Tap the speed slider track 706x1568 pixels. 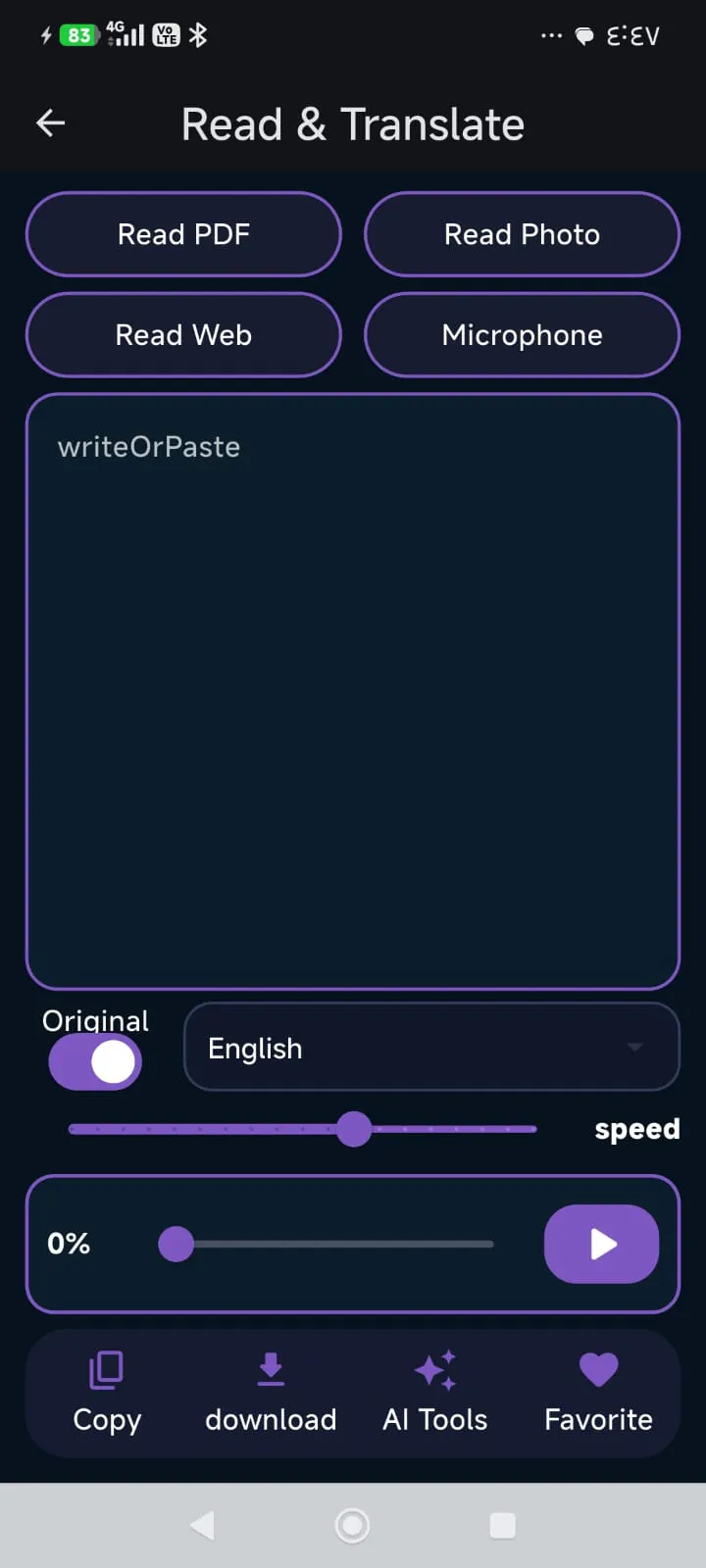click(302, 1129)
